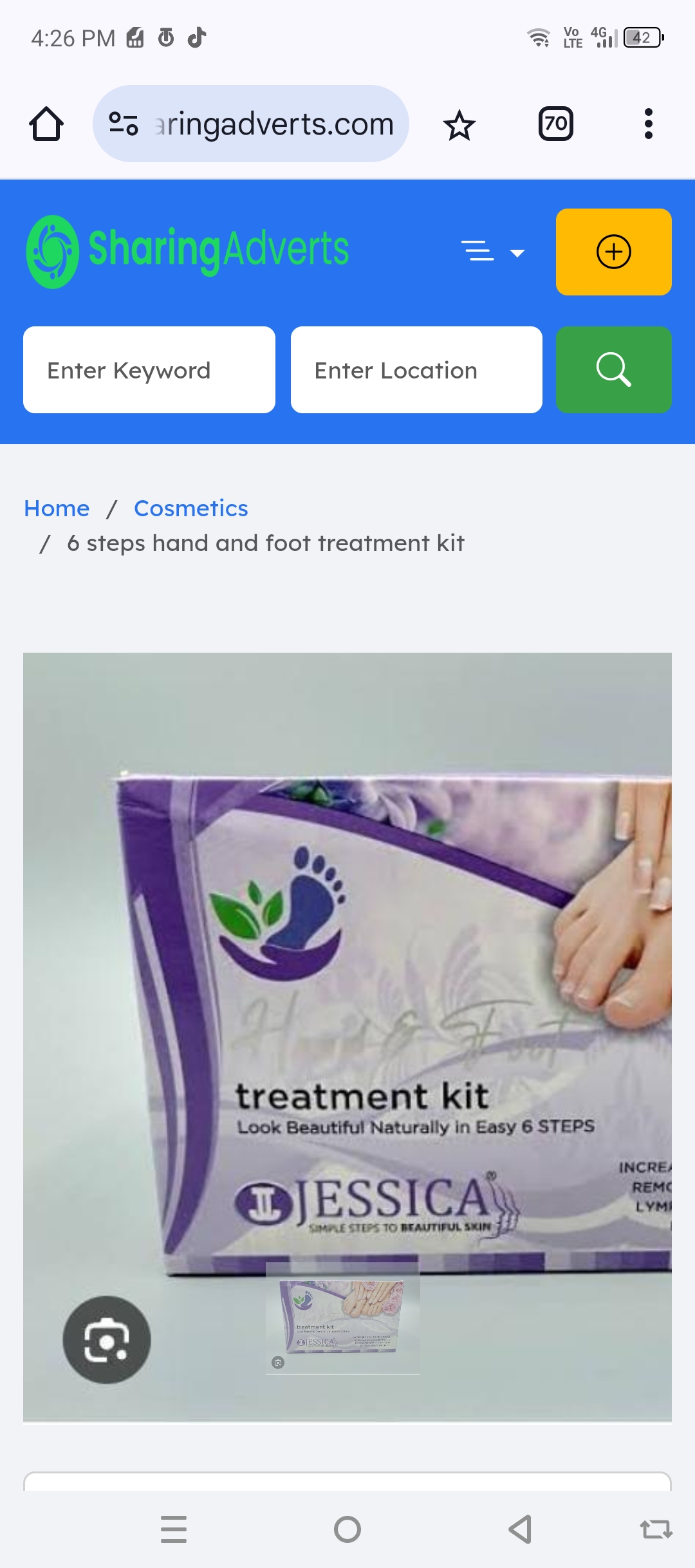Expand the site menu dropdown
The image size is (695, 1568).
(x=492, y=252)
